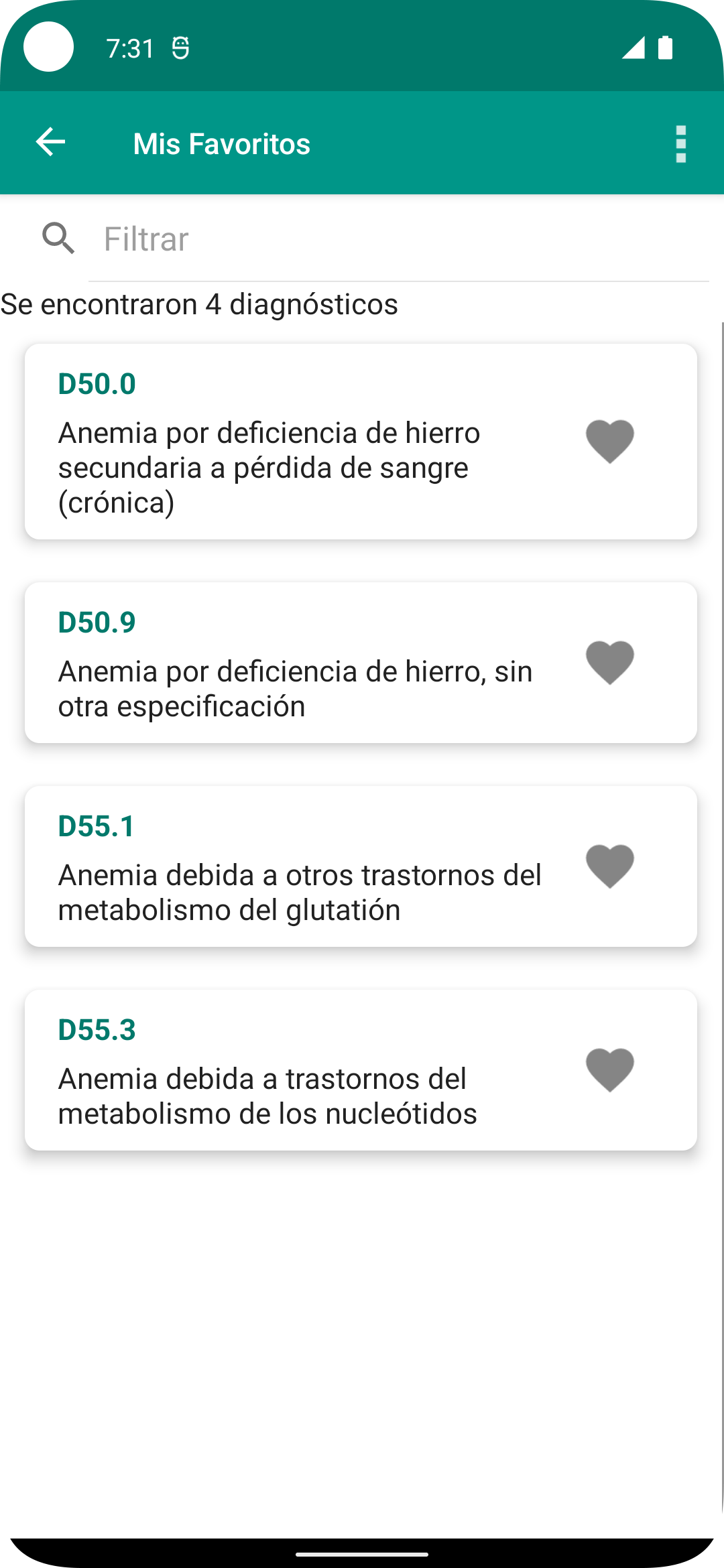Open the D50.9 diagnosis card
The image size is (724, 1568).
tap(361, 662)
